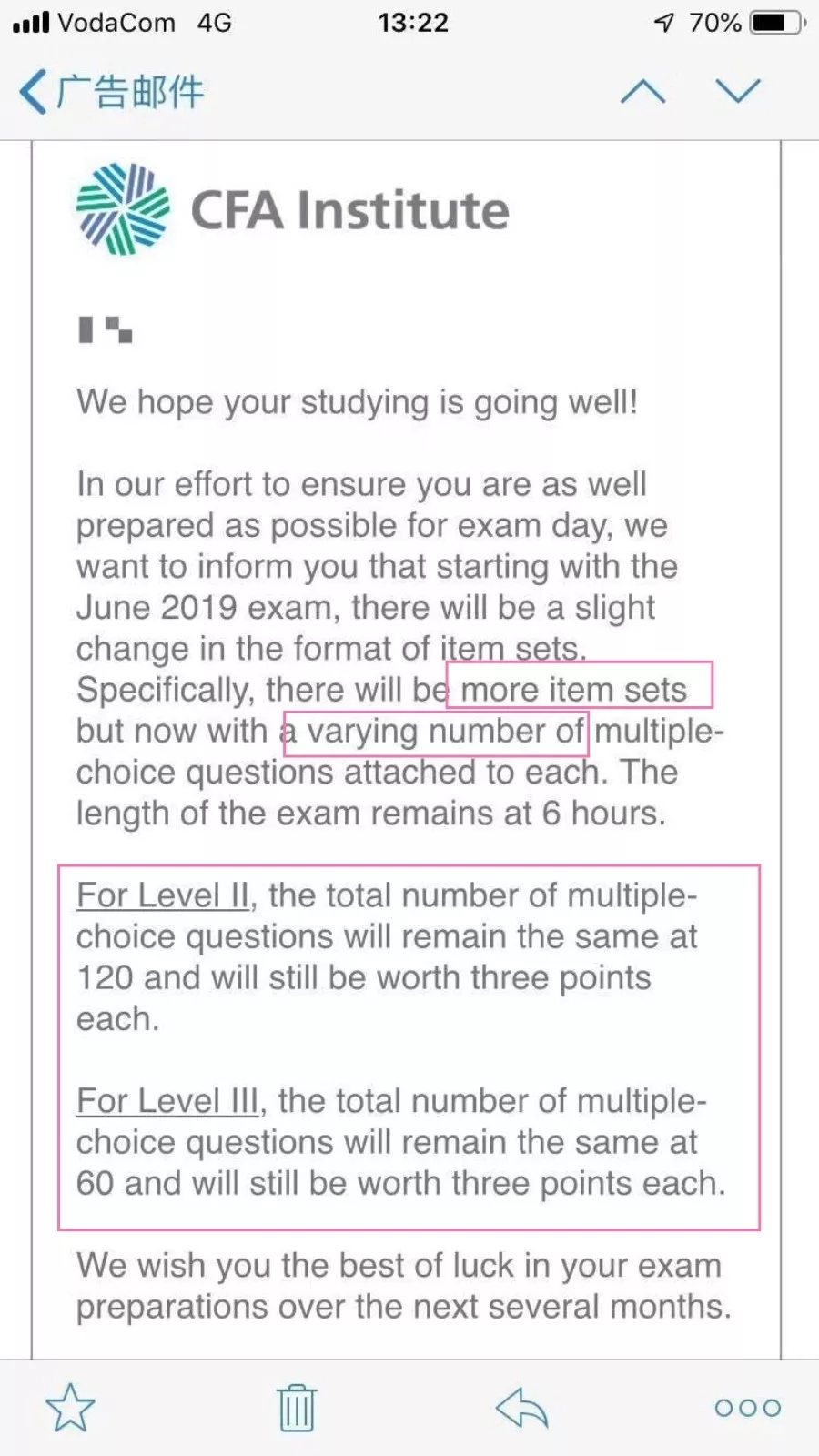Open the For Level II link

163,895
